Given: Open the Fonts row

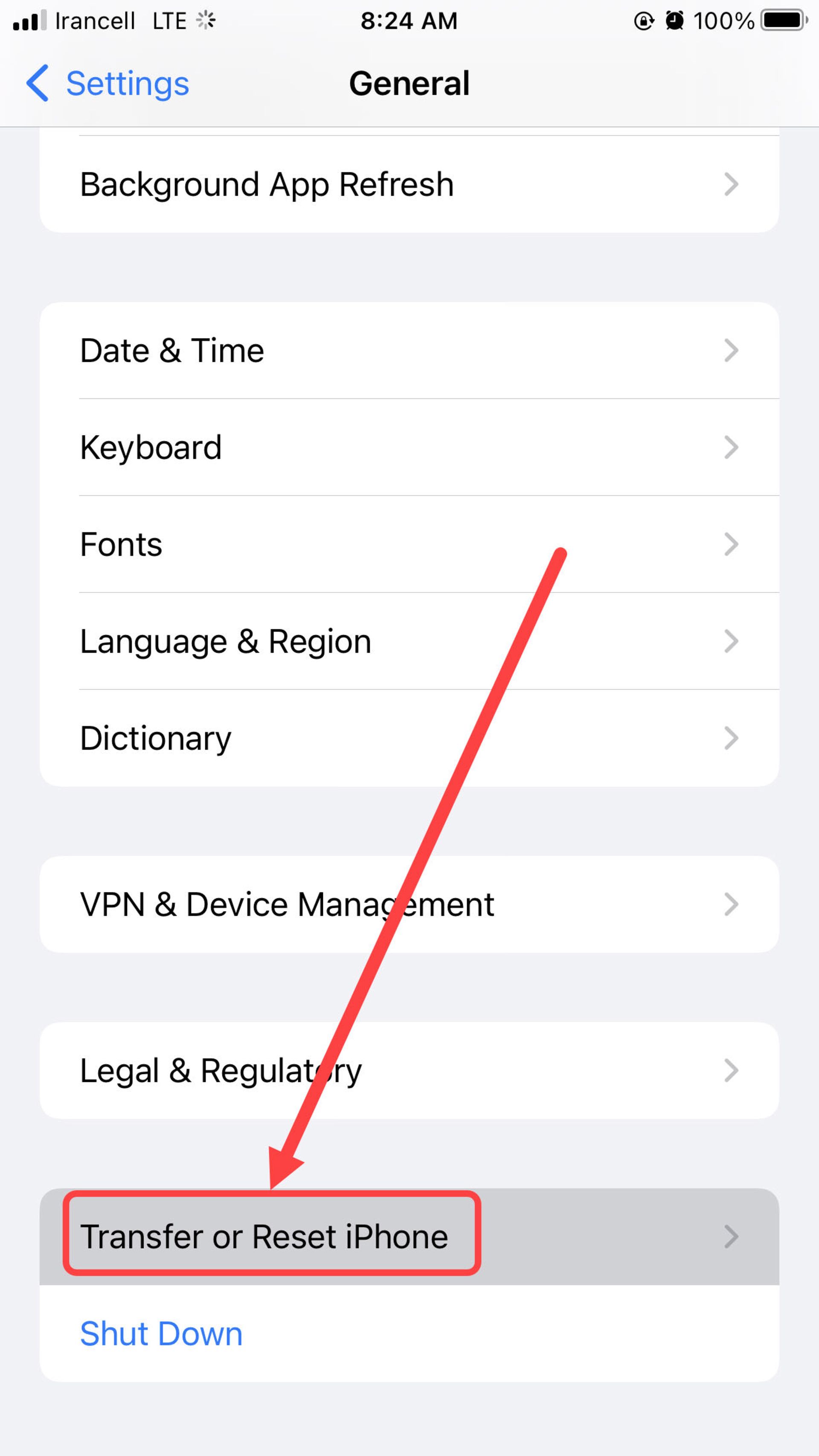Looking at the screenshot, I should 409,544.
